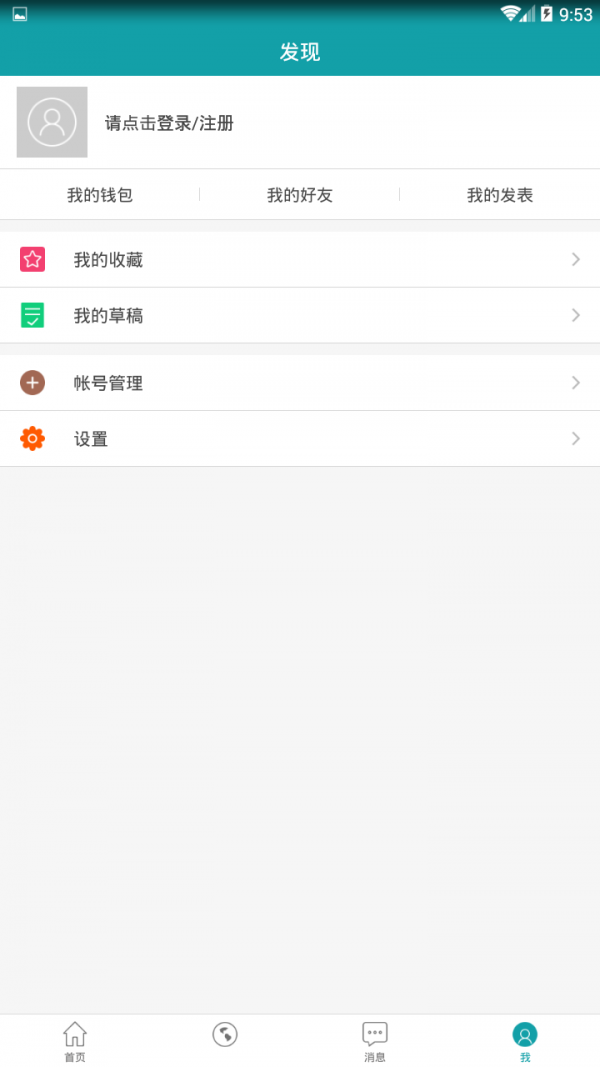This screenshot has height=1067, width=600.
Task: Switch to the discover globe tab
Action: coord(225,1035)
